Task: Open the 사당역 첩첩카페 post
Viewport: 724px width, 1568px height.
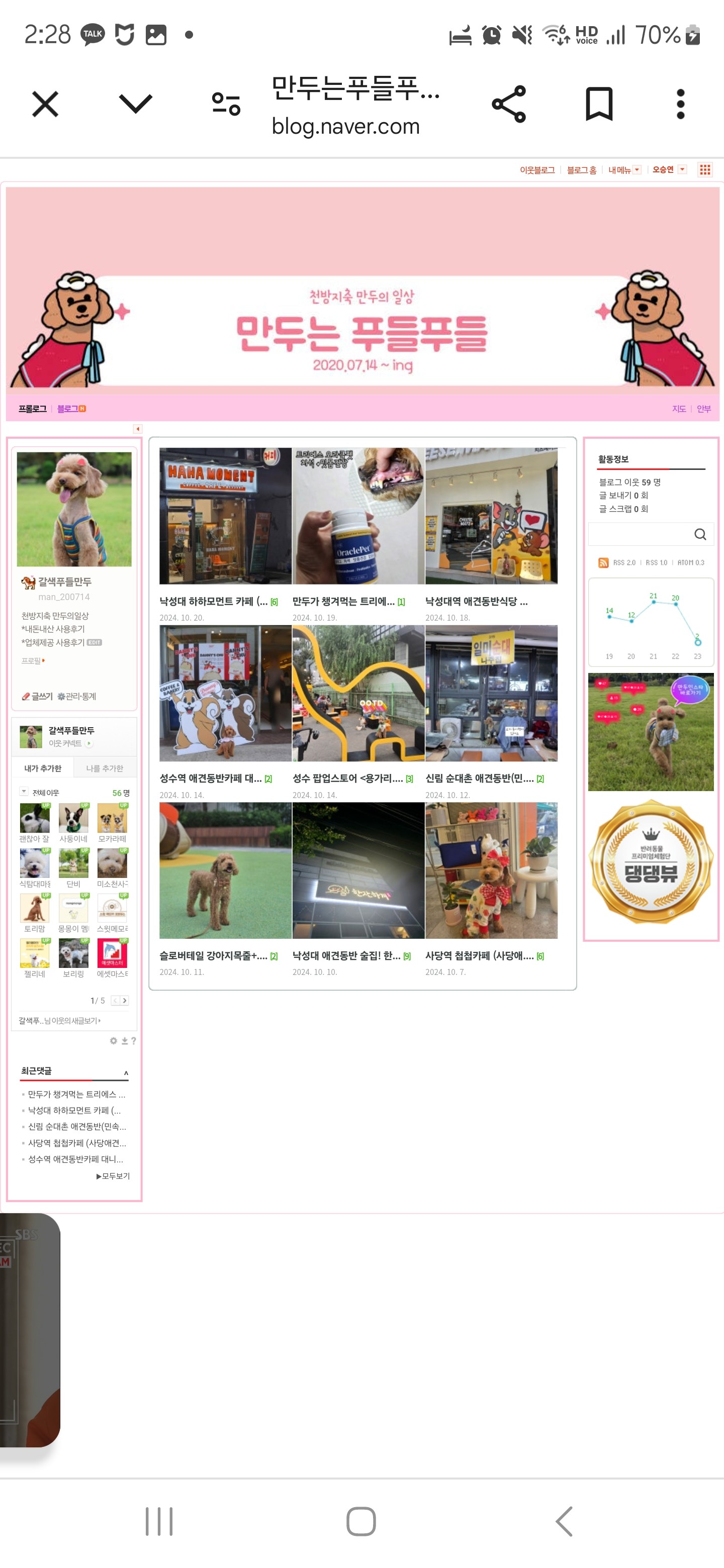Action: pos(480,956)
